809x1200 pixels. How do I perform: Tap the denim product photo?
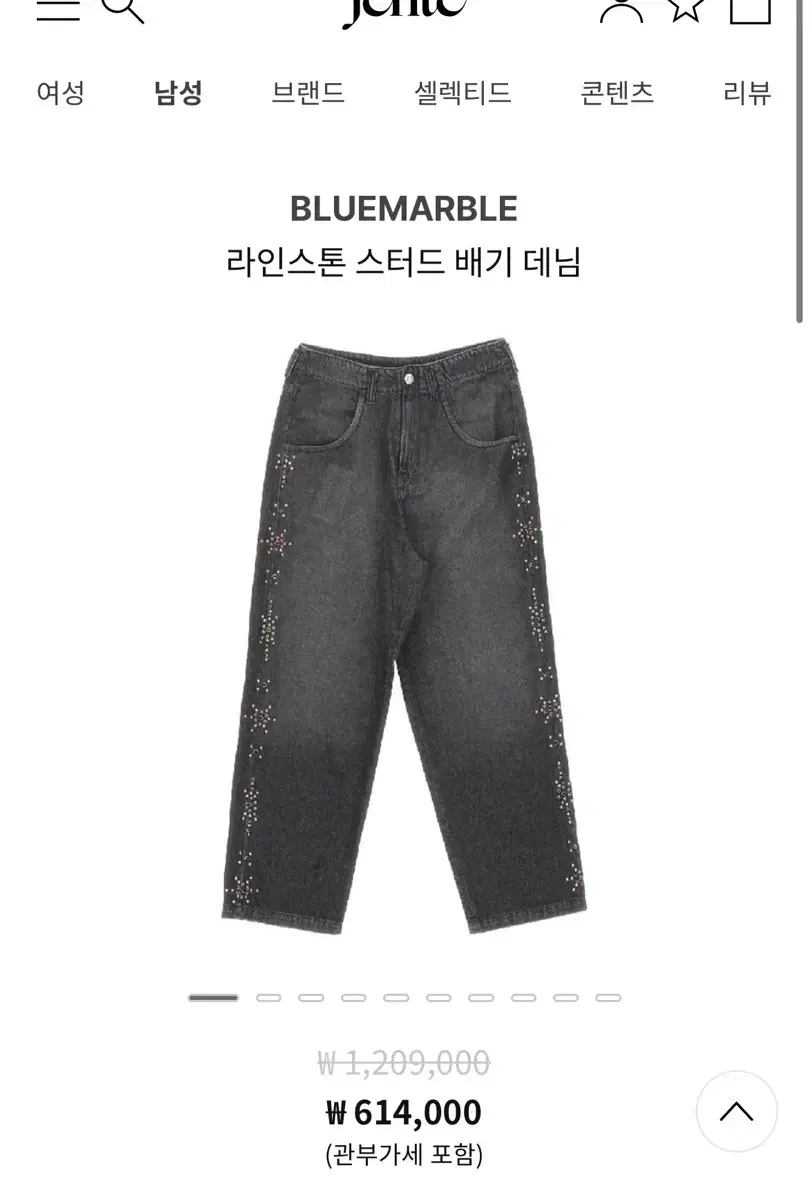pos(404,640)
